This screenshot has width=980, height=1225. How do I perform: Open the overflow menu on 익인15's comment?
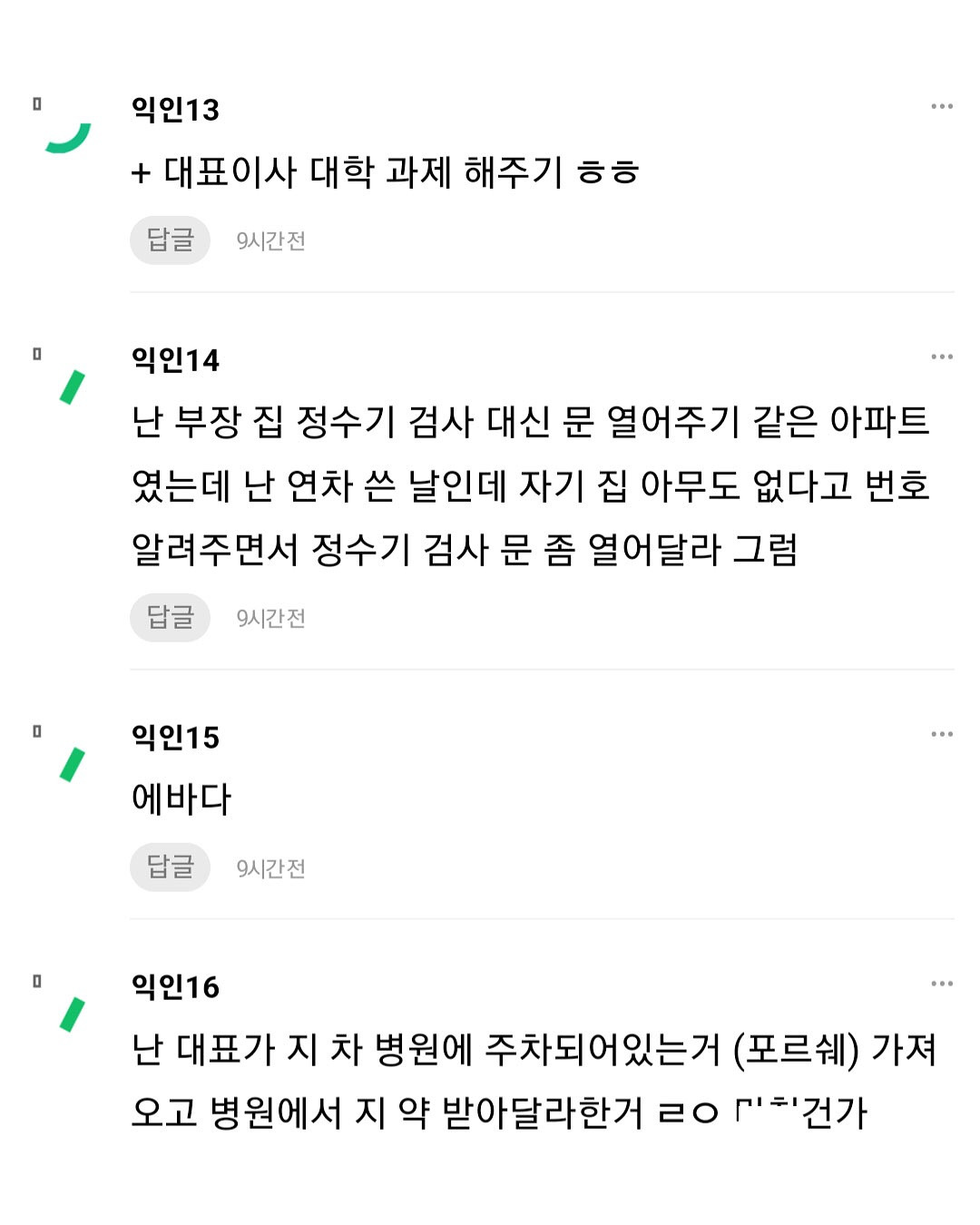tap(941, 733)
